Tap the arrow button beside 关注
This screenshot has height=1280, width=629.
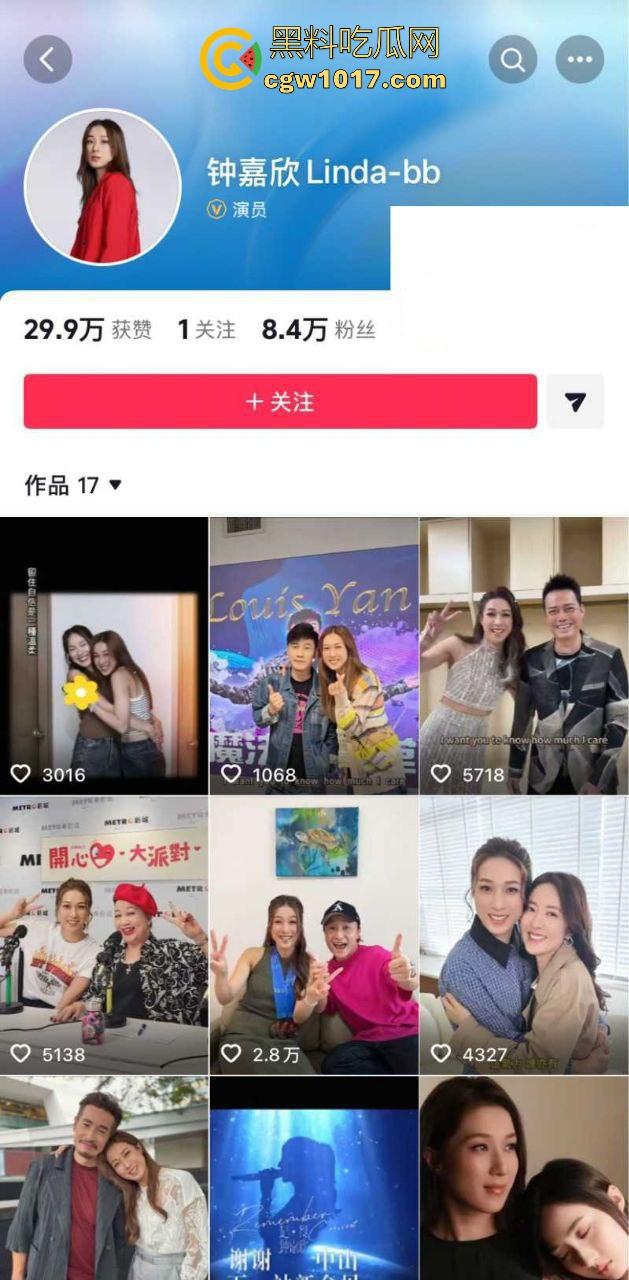(x=575, y=402)
